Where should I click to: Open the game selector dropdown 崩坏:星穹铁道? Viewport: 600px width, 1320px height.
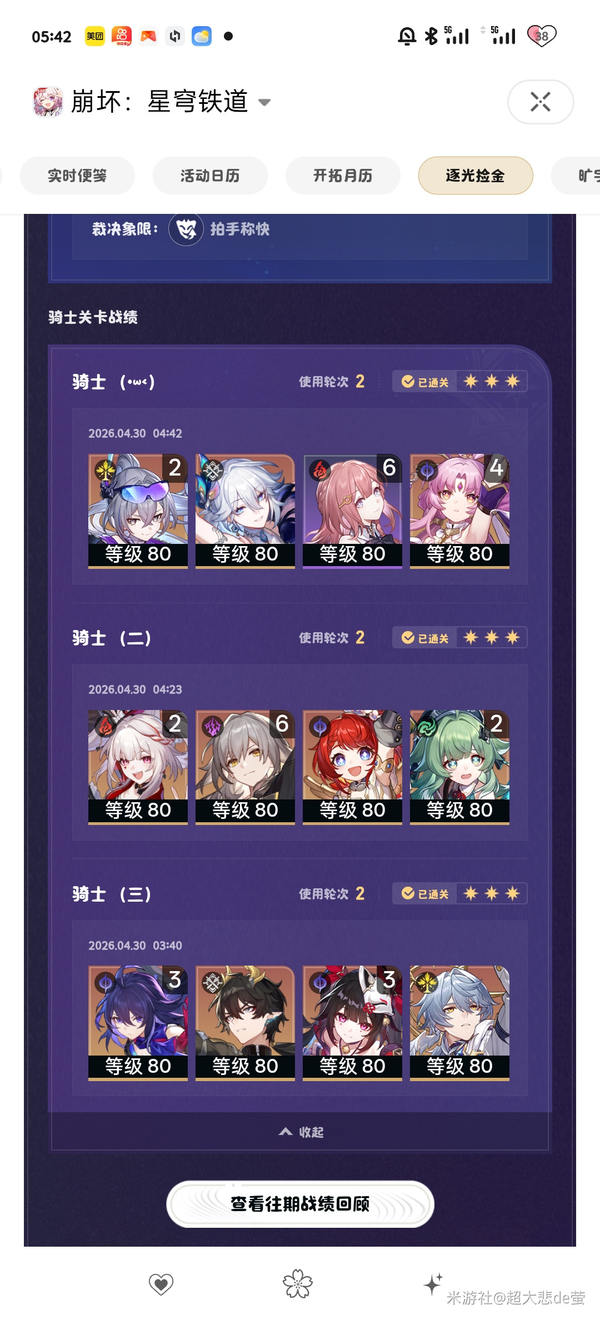tap(160, 102)
